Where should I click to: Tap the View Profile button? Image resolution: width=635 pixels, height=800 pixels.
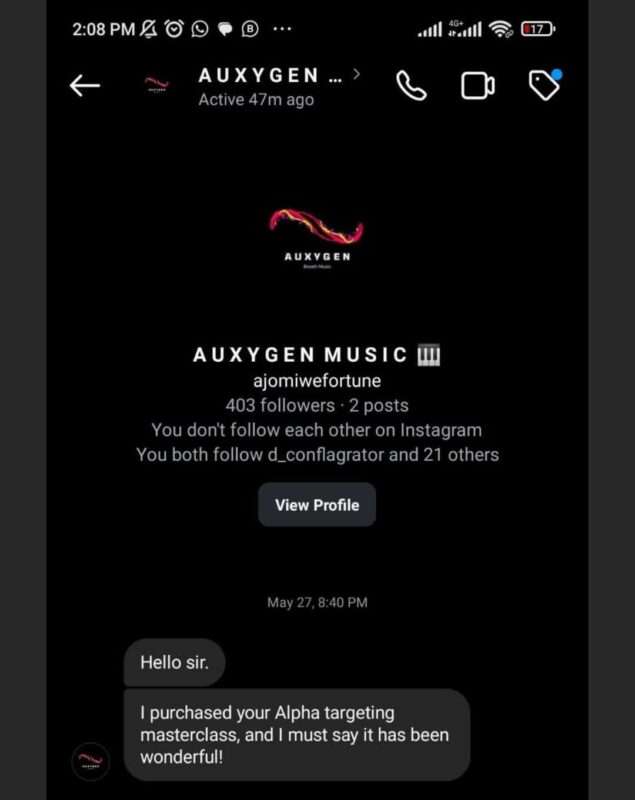(317, 505)
